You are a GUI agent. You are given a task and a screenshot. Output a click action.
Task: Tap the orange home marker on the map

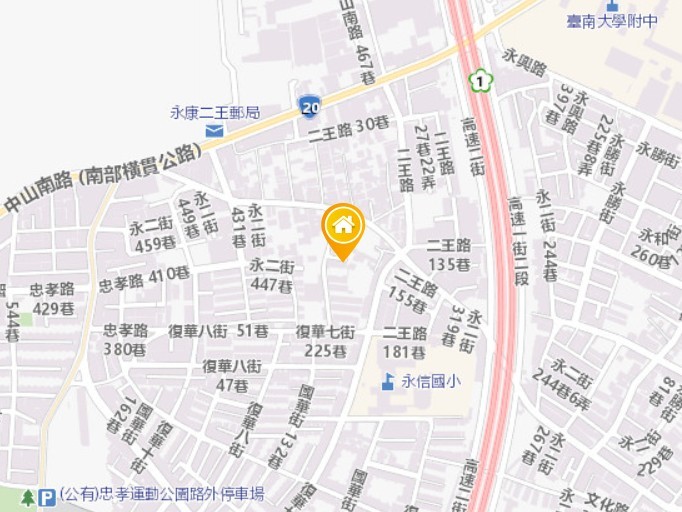point(342,227)
